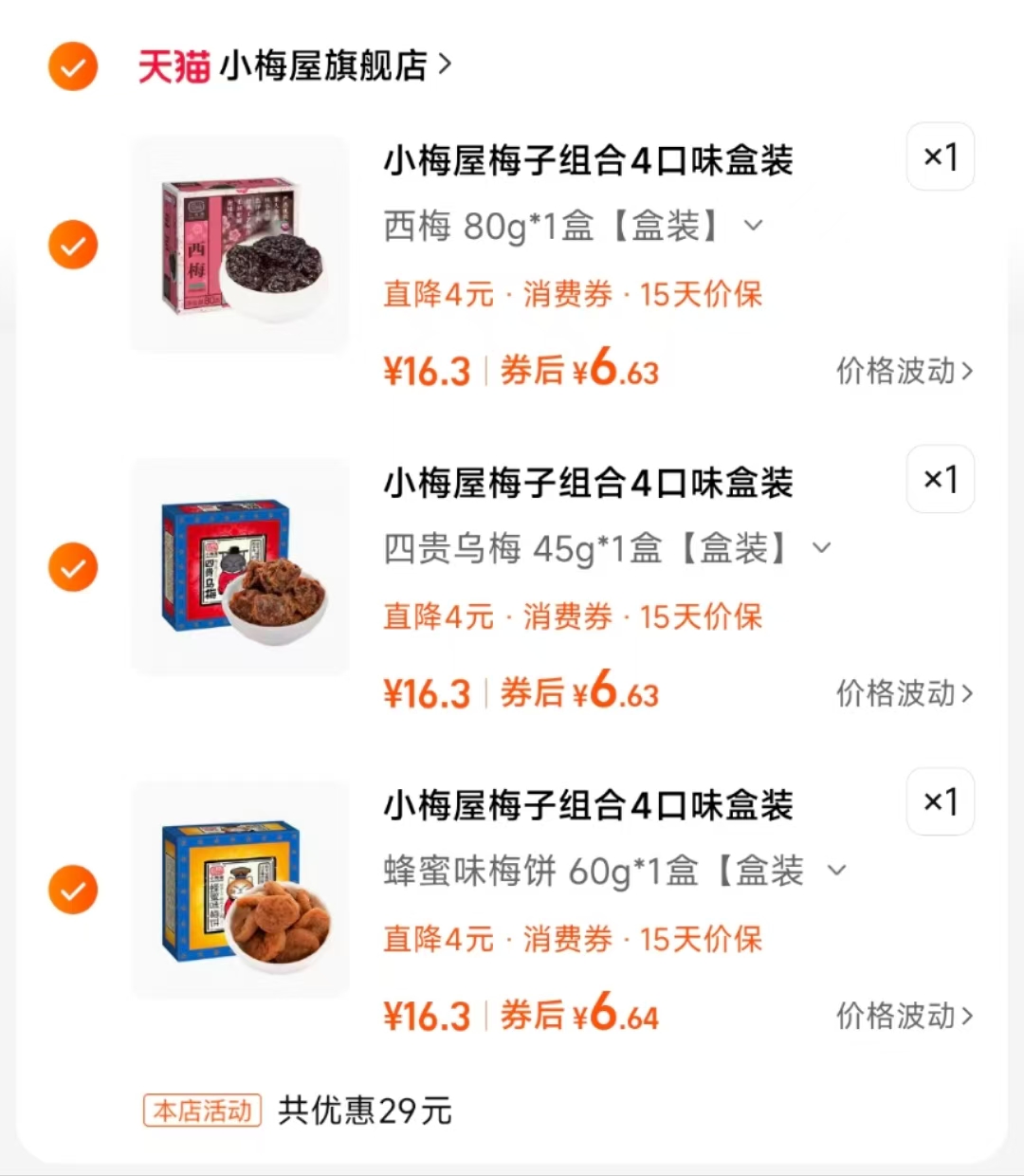Click the ×1 quantity badge beside 蜂蜜味梅饼 product
Image resolution: width=1024 pixels, height=1176 pixels.
(x=940, y=801)
